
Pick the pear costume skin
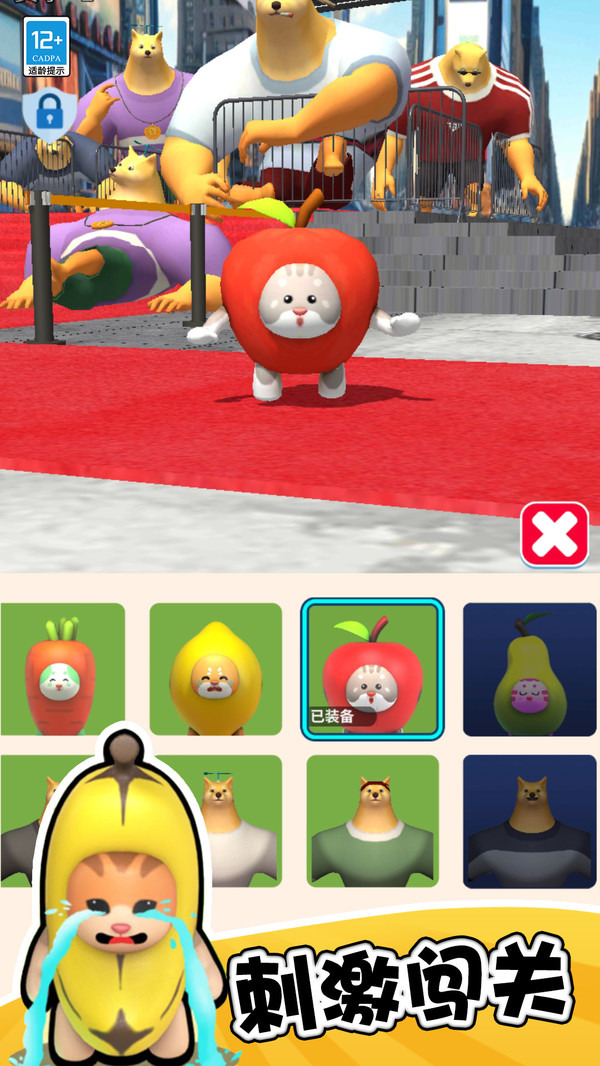(530, 669)
